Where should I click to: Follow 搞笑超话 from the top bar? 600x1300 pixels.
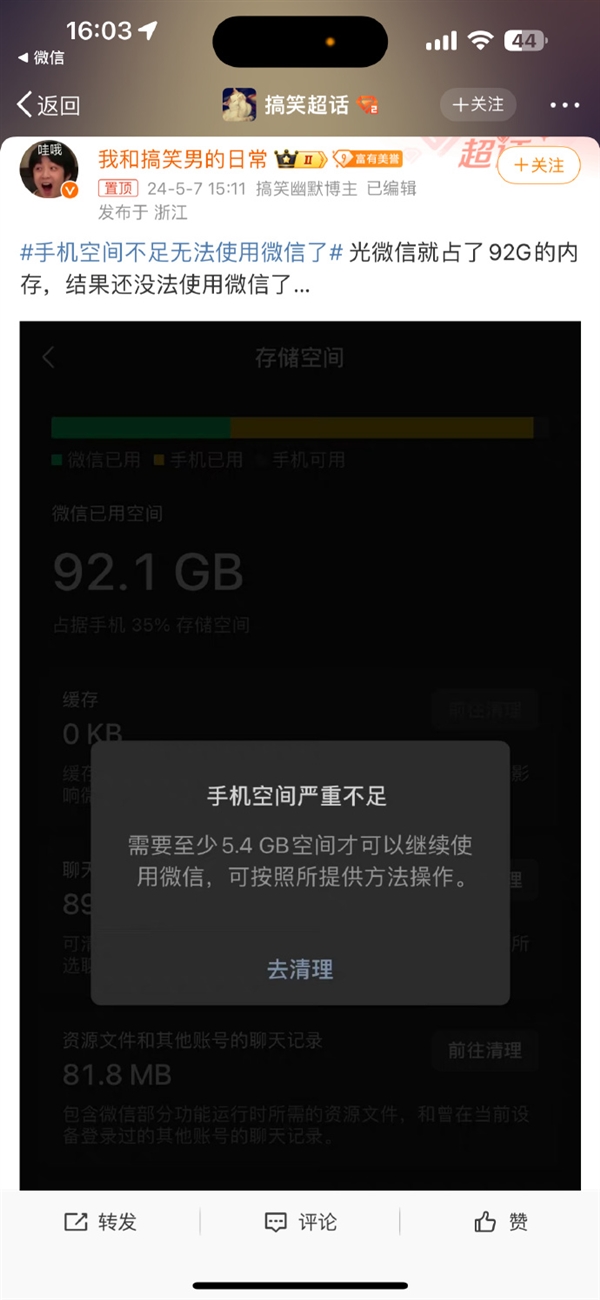coord(478,105)
